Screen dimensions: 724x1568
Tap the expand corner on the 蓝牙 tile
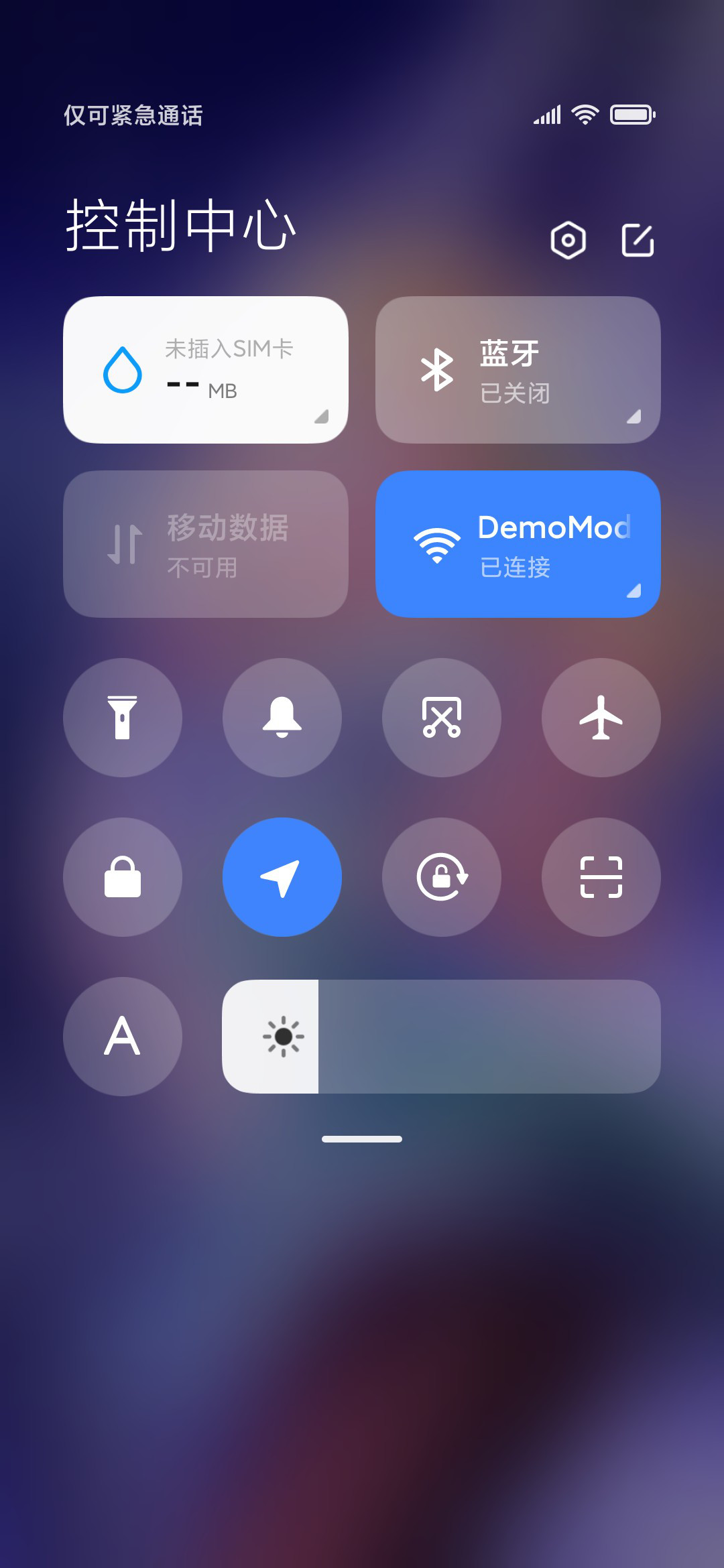point(633,417)
